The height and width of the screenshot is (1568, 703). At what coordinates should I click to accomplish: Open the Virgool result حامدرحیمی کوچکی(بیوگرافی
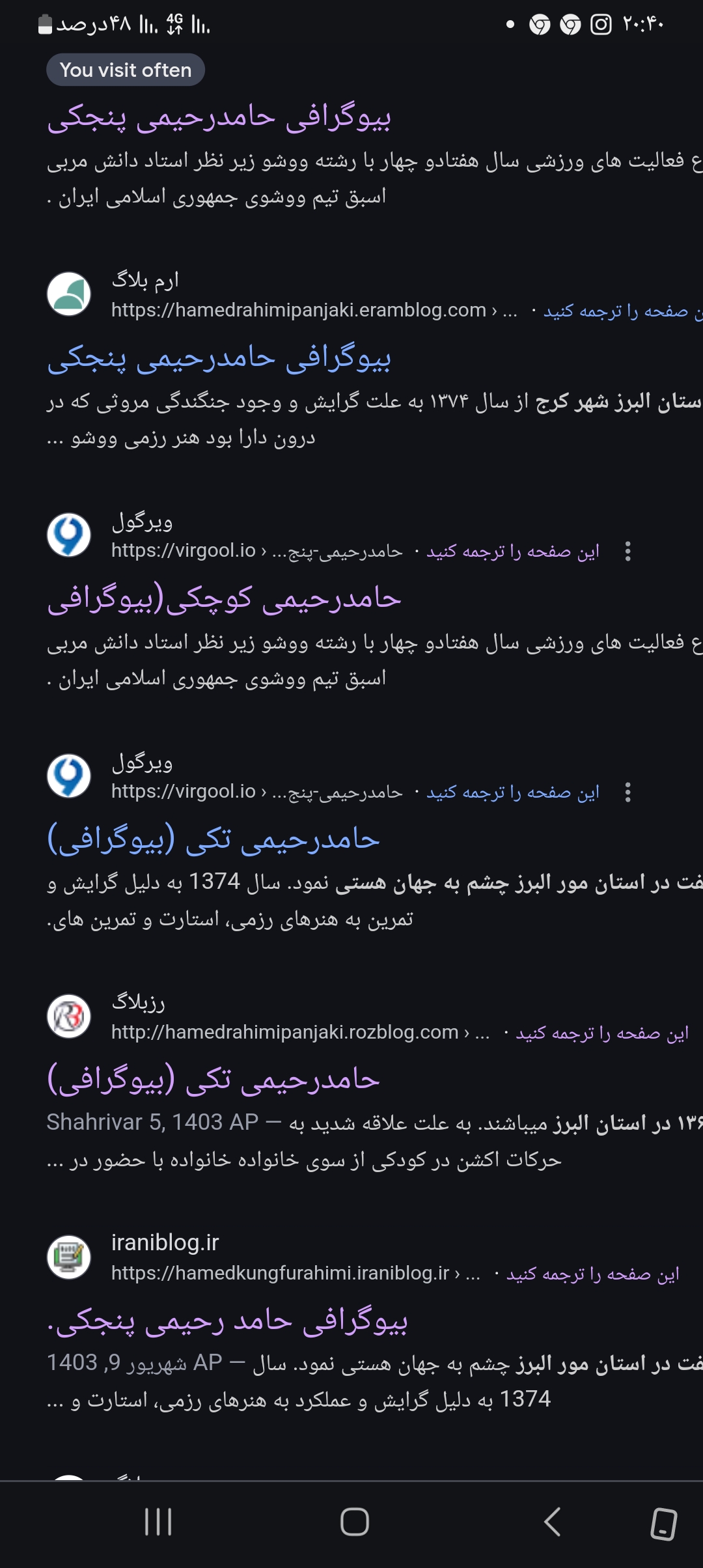point(224,600)
